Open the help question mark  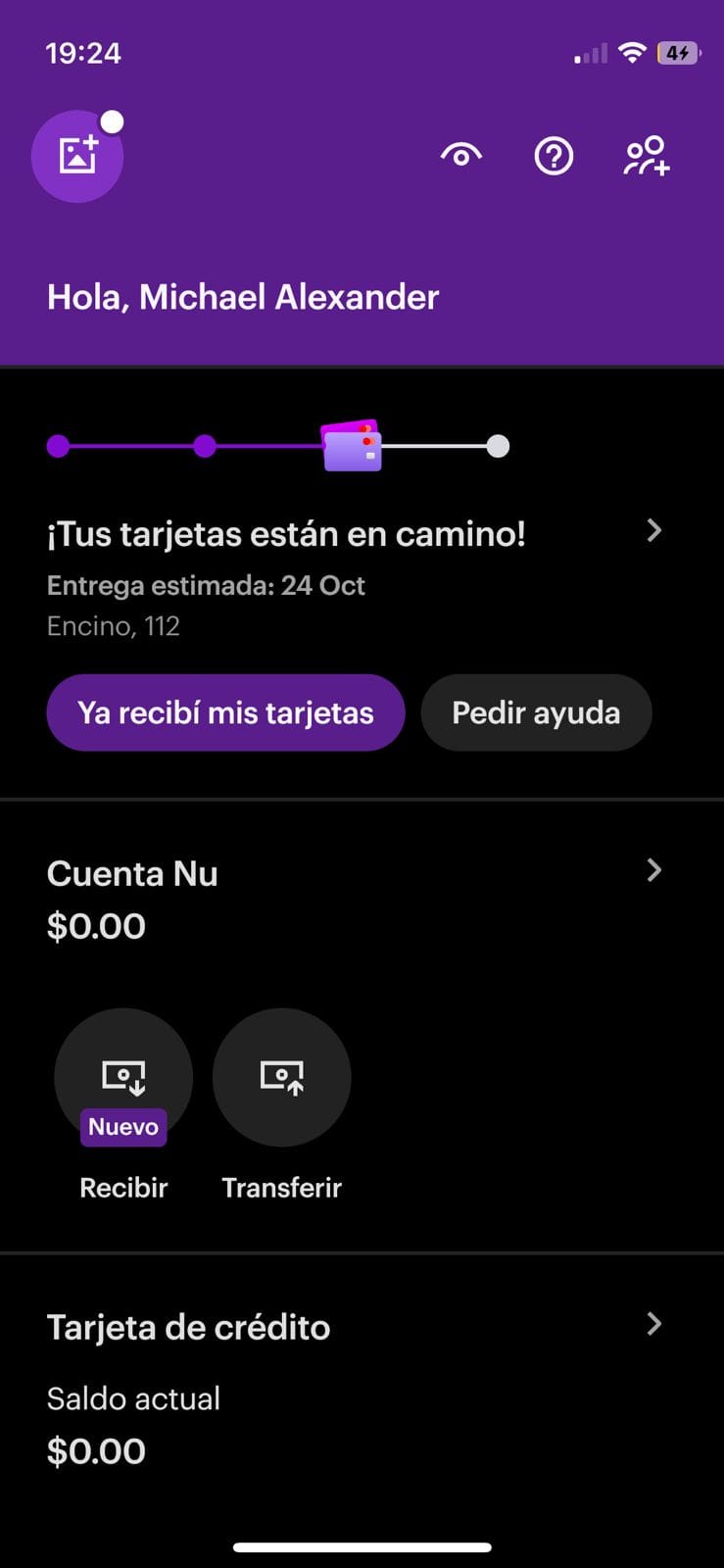coord(554,156)
